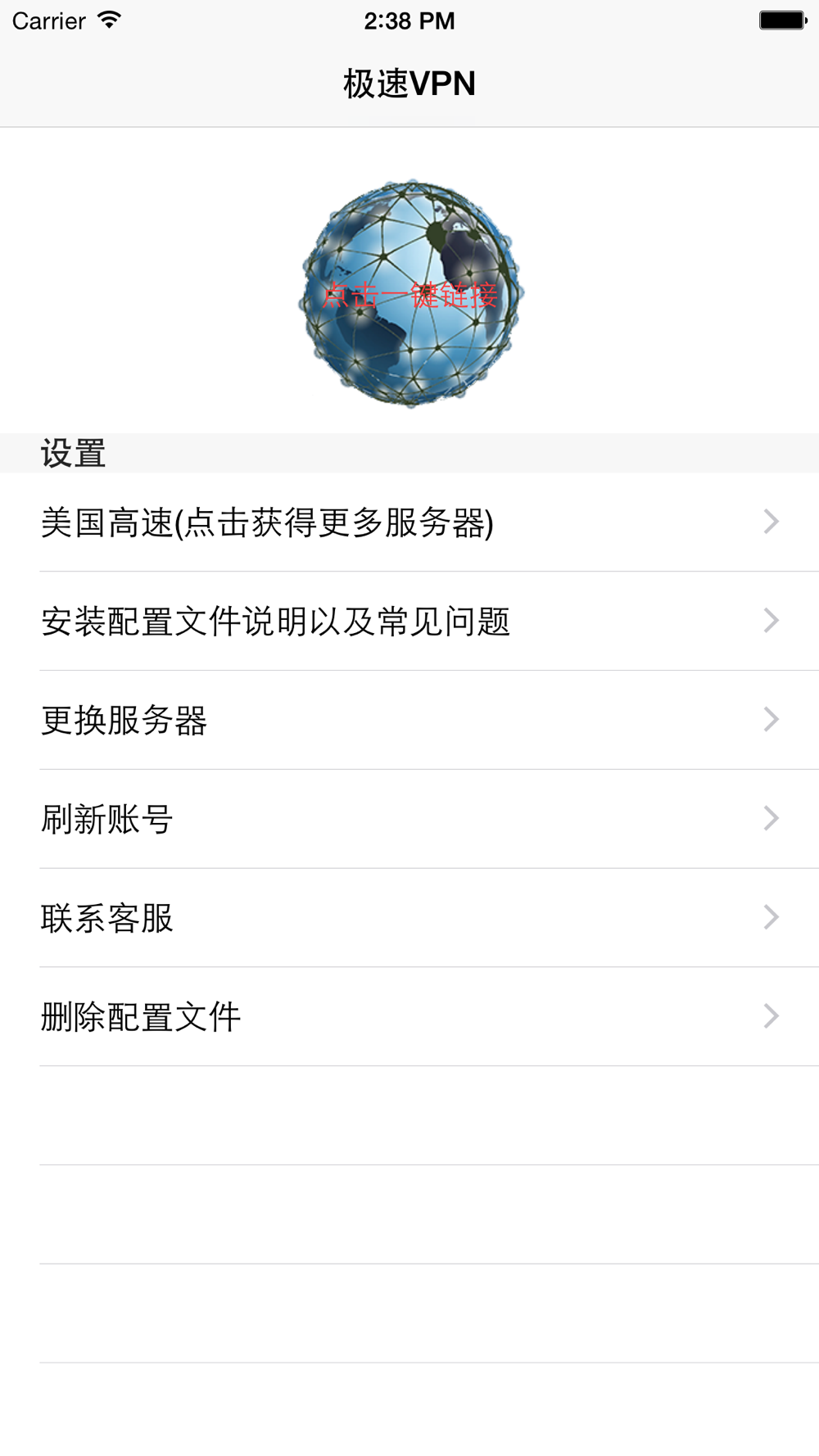Image resolution: width=819 pixels, height=1456 pixels.
Task: Tap 刷新账号 to refresh account
Action: (x=409, y=819)
